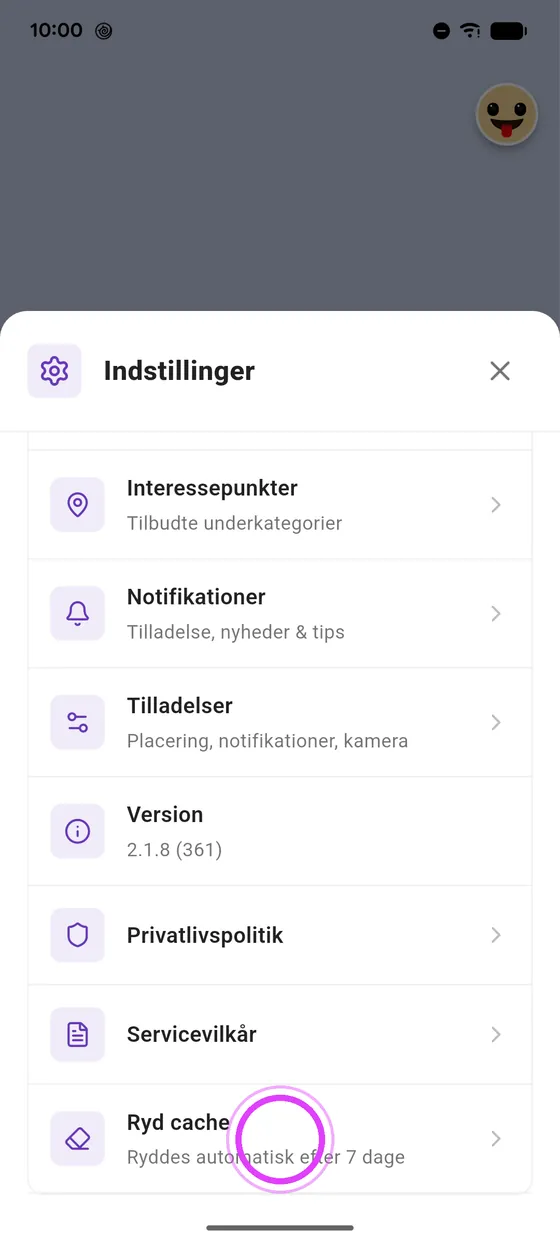Close the Indstillinger sheet

click(x=500, y=371)
